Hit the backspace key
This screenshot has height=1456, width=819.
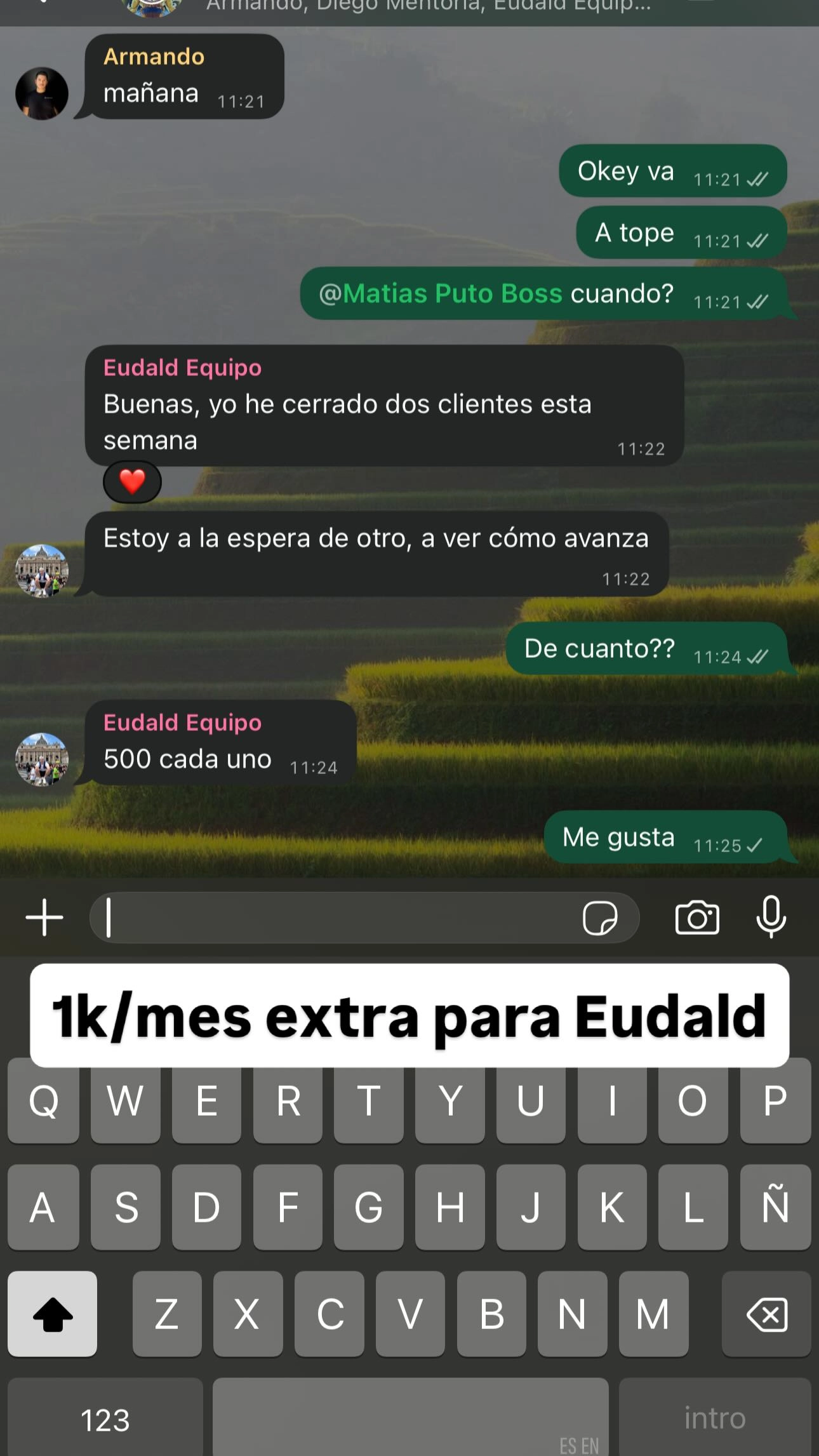767,1314
